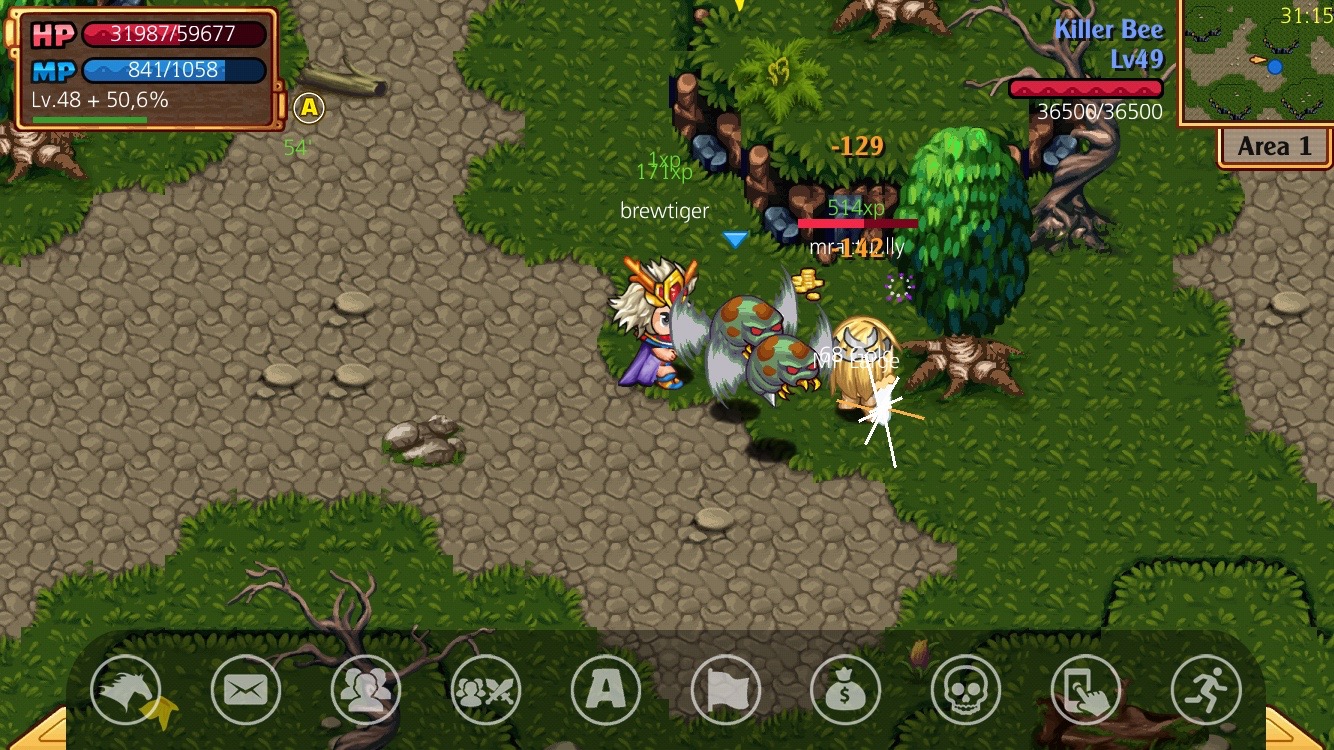Open the party battle icon
Screen dimensions: 1334x750
coord(486,690)
